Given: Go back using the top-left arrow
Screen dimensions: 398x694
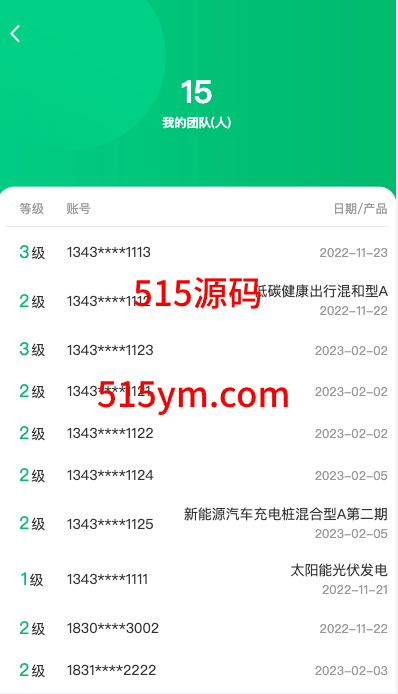Looking at the screenshot, I should (x=15, y=34).
